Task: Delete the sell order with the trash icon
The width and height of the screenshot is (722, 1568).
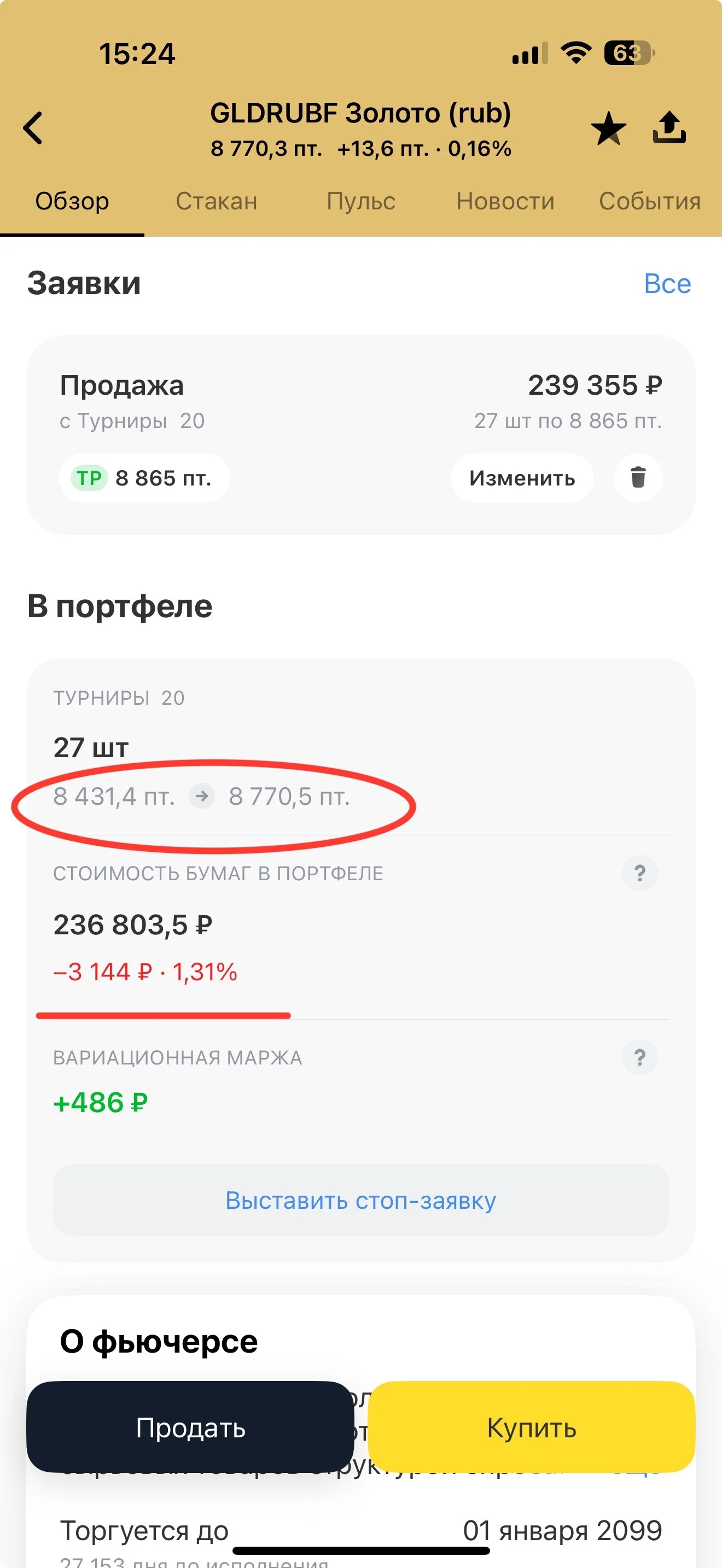Action: (638, 478)
